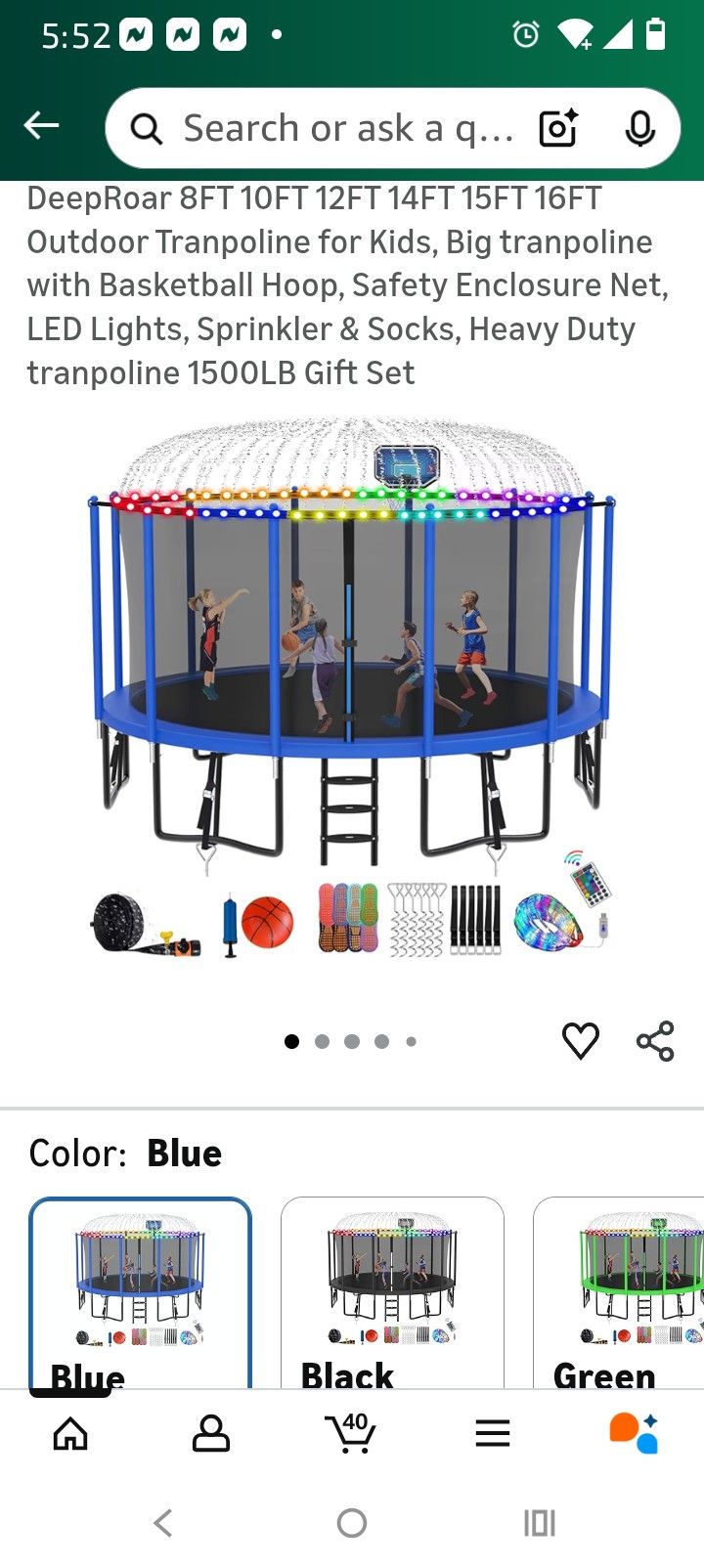Open the search magnifier icon
Viewport: 704px width, 1568px height.
coord(146,127)
